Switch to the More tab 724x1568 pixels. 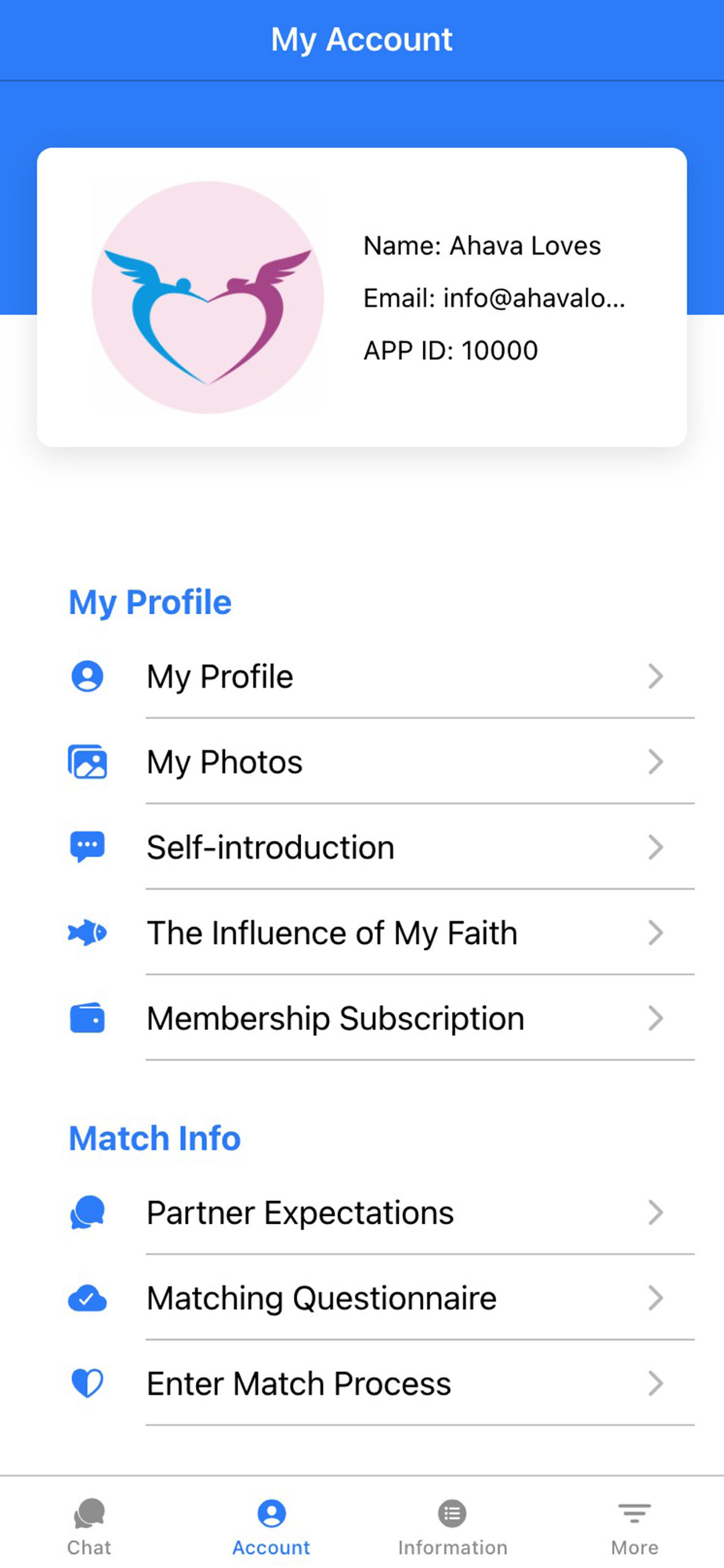[635, 1526]
